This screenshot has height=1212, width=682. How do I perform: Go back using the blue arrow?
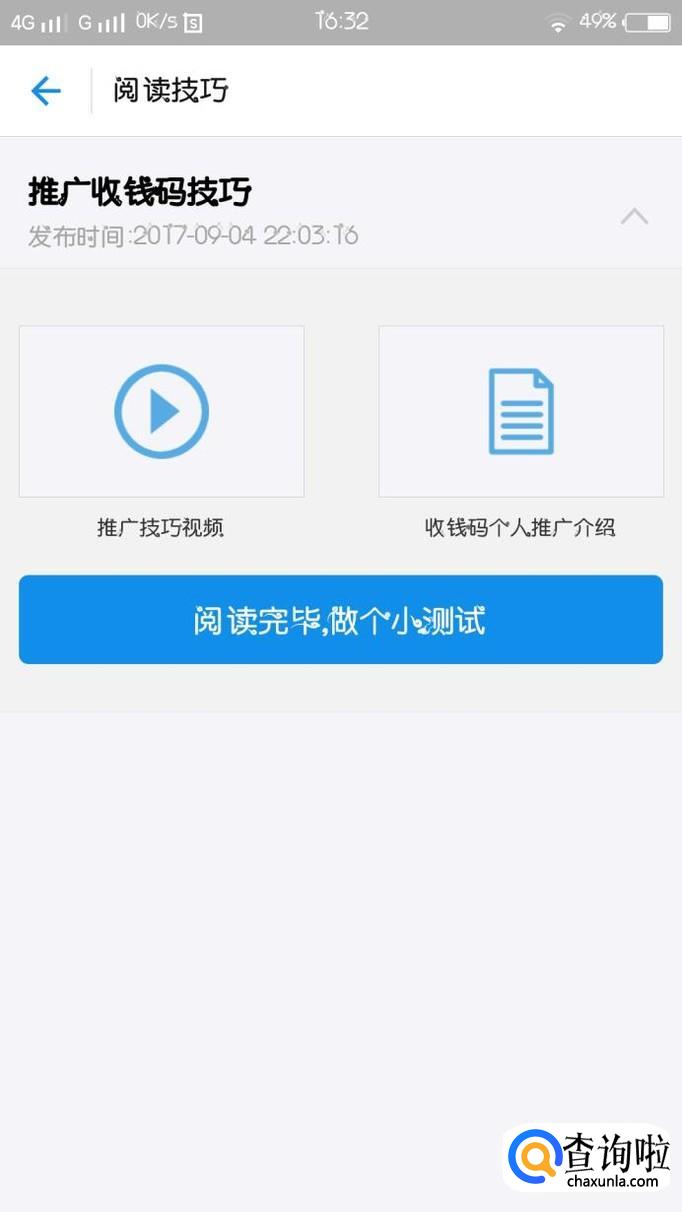46,91
